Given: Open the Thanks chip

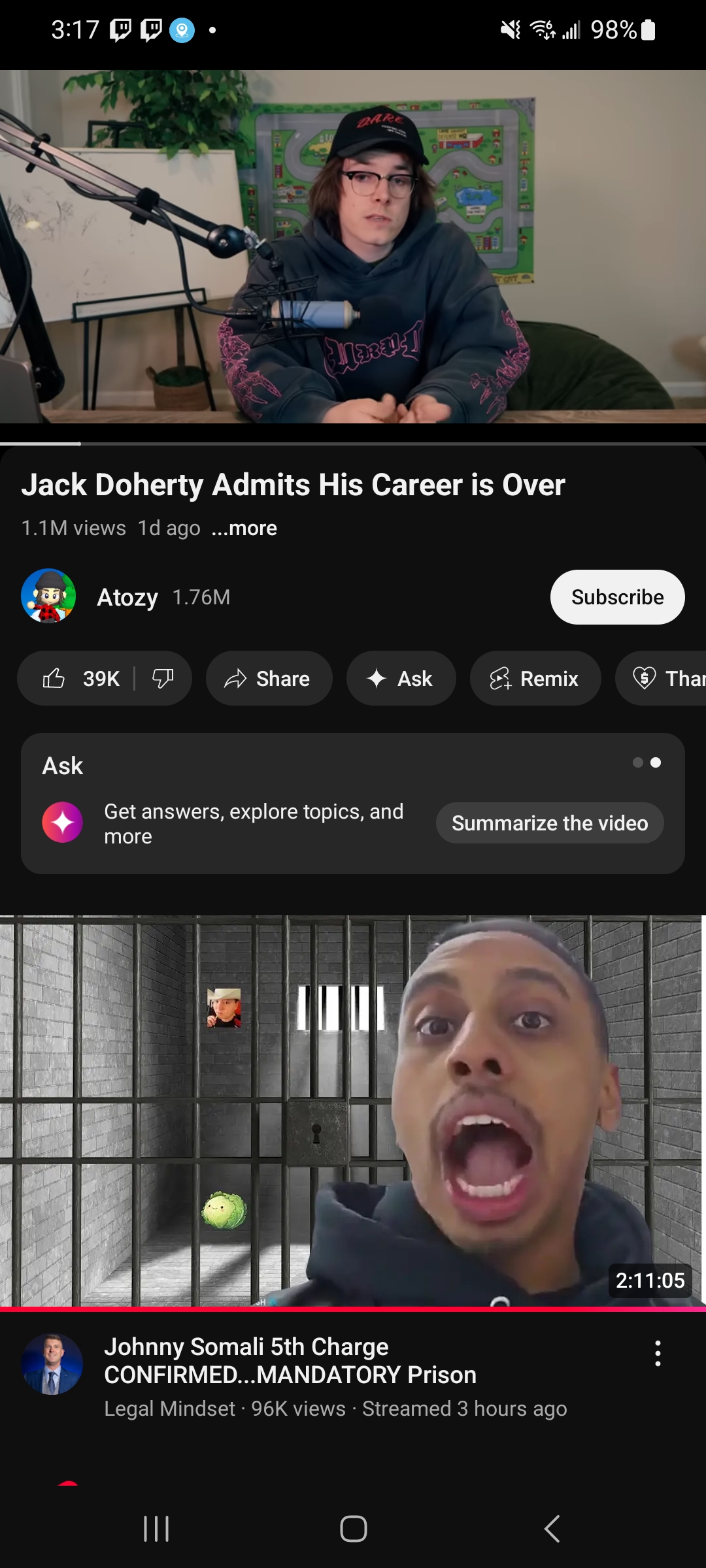Looking at the screenshot, I should [661, 679].
